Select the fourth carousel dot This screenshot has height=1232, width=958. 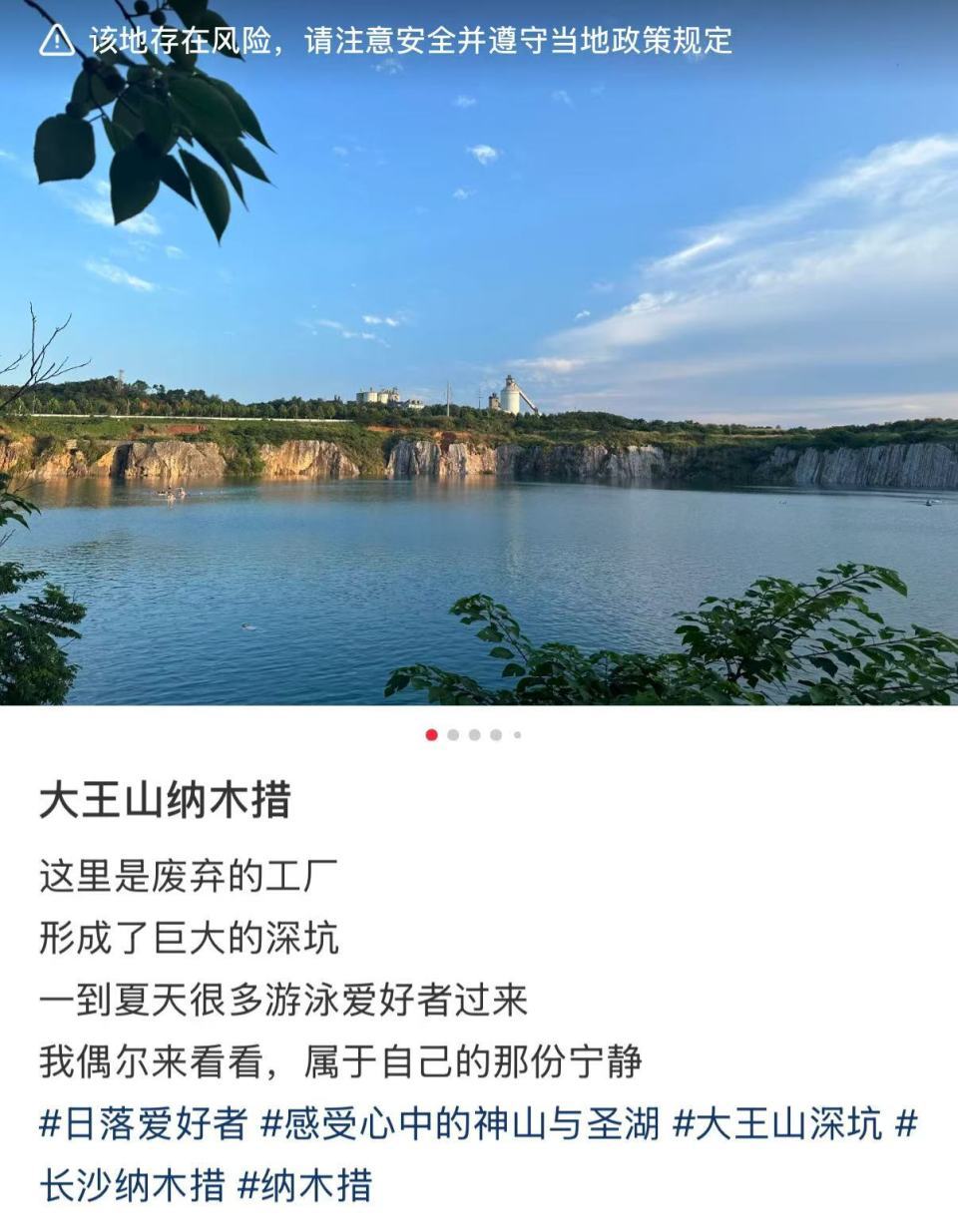coord(495,734)
